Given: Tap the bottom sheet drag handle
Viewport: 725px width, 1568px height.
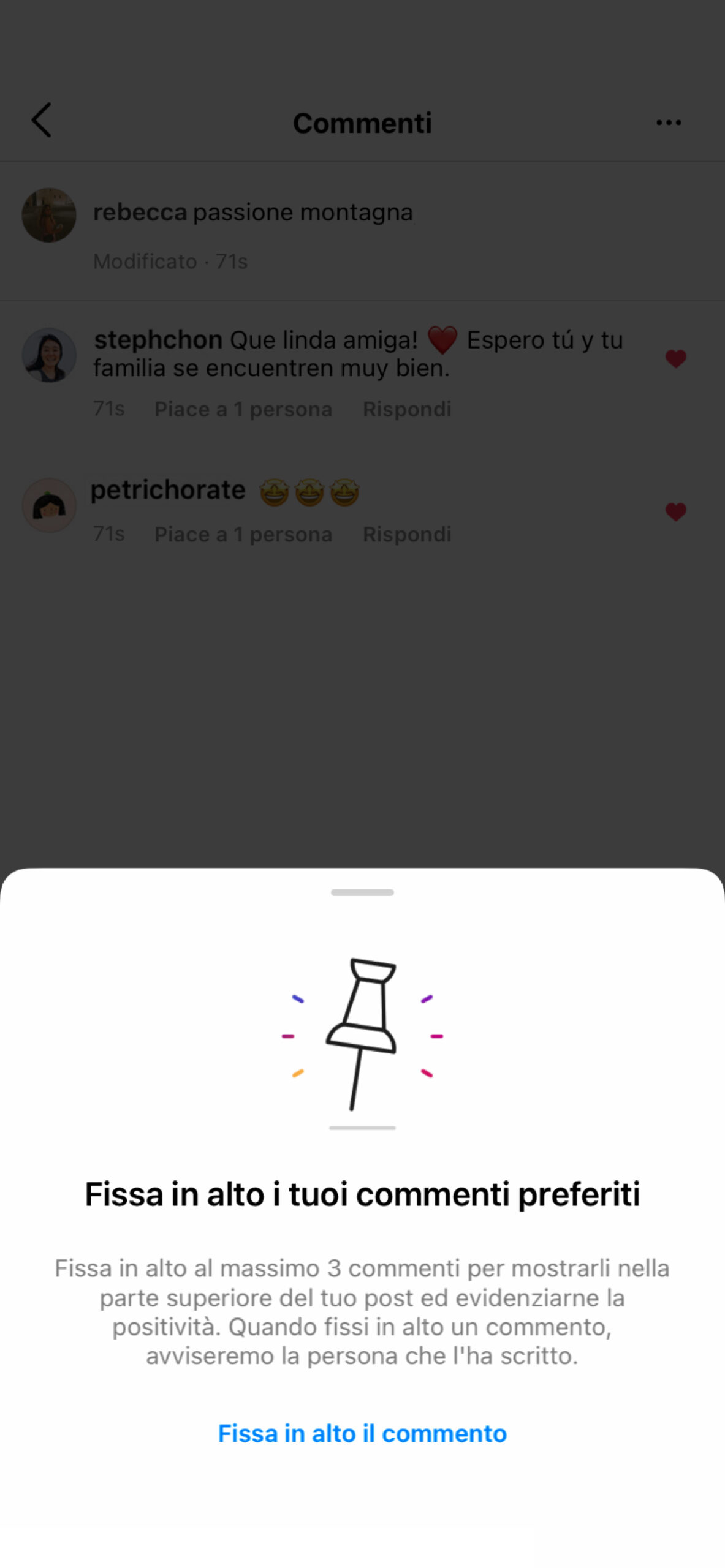Looking at the screenshot, I should coord(362,892).
